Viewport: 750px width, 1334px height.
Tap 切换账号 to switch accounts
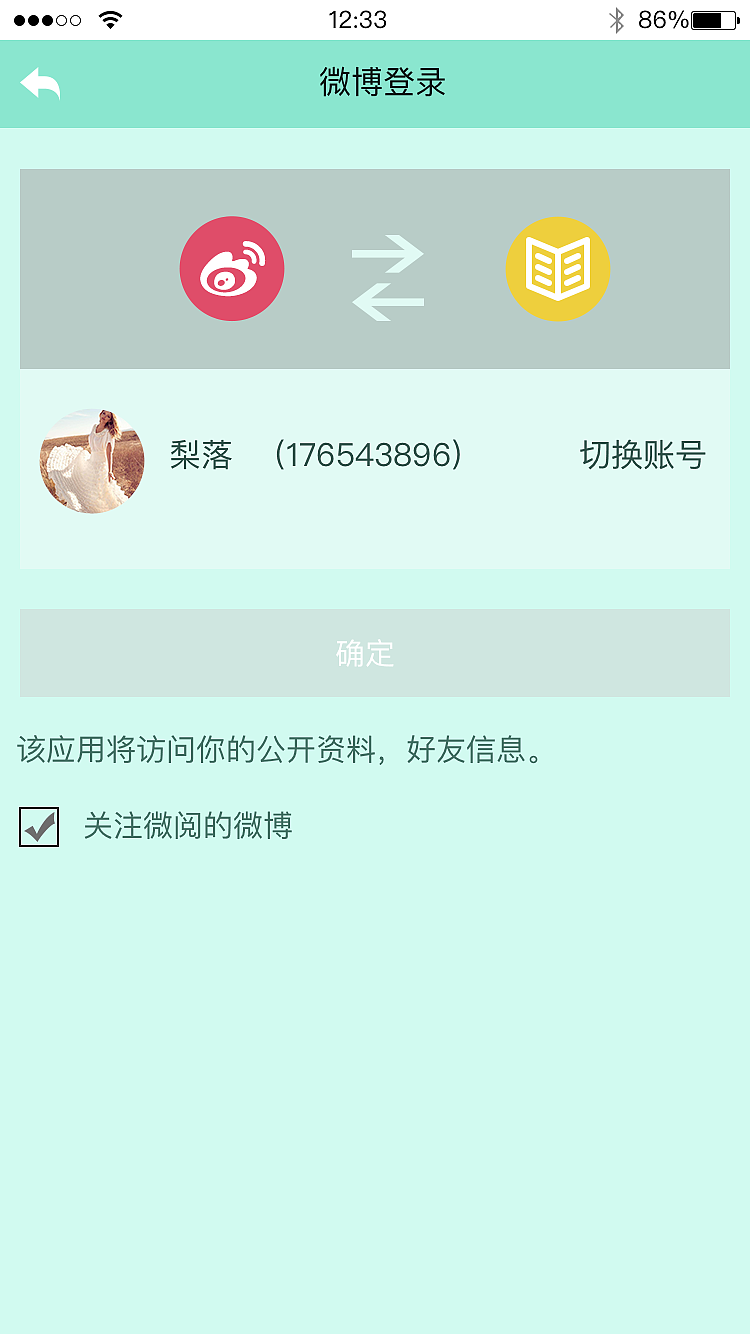tap(643, 455)
